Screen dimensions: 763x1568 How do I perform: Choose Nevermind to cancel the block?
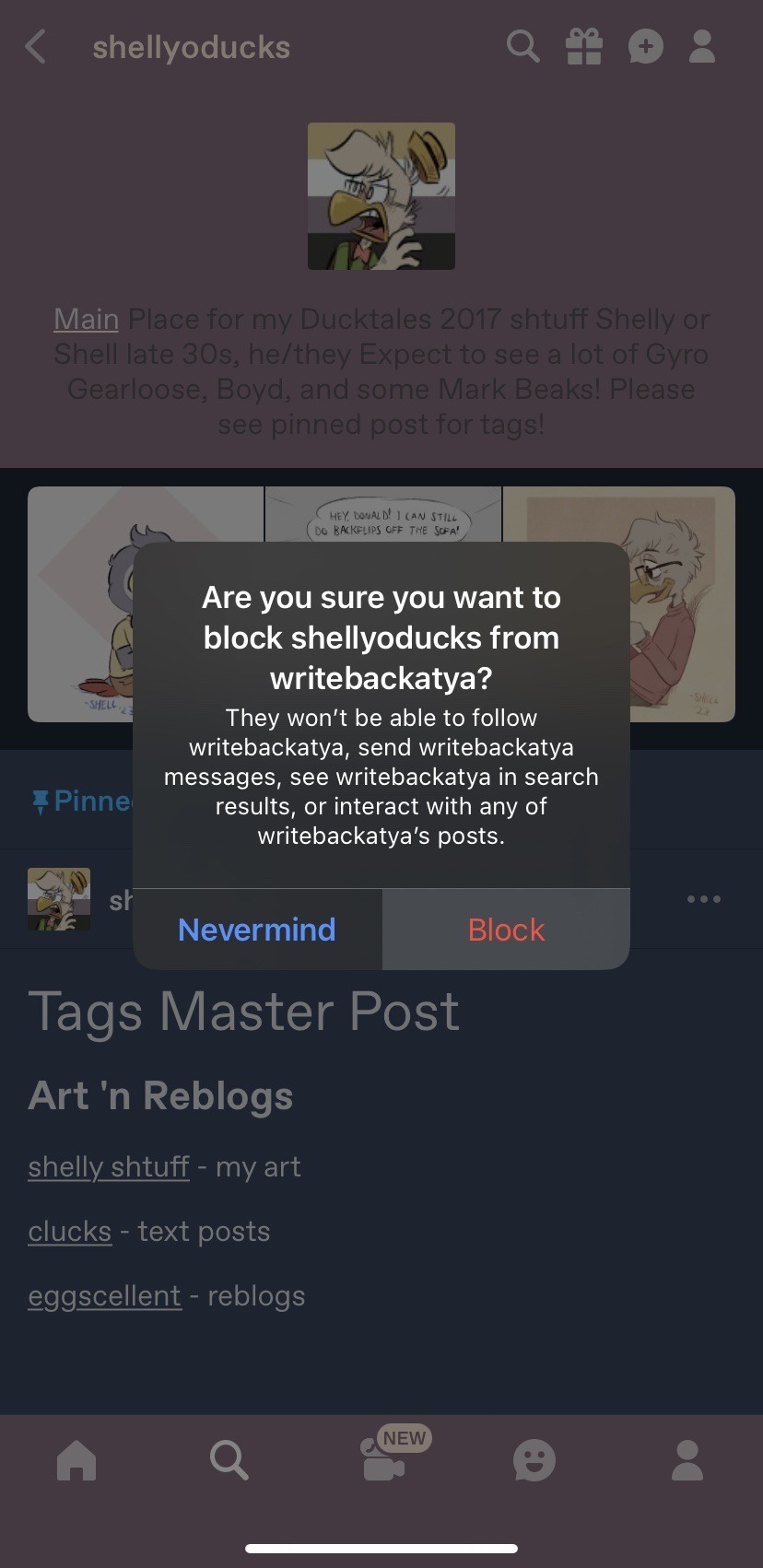tap(257, 930)
